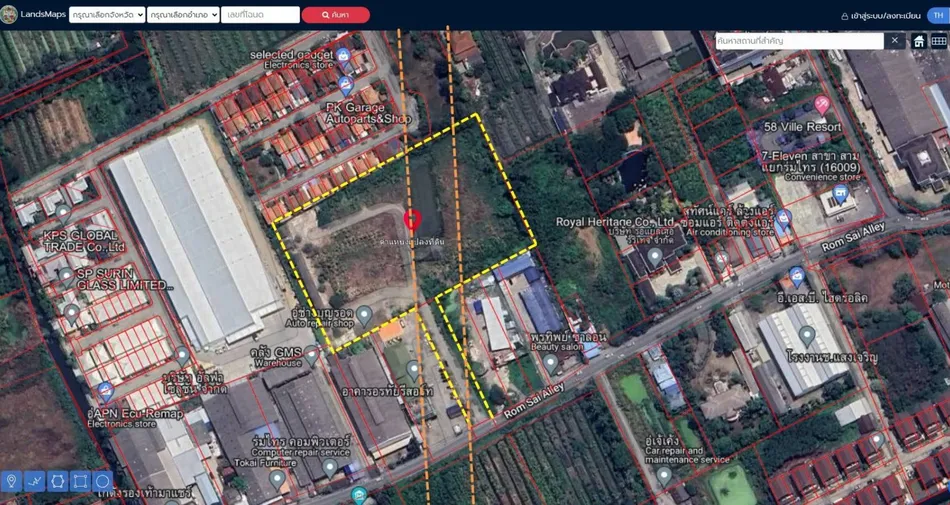Tap the red land parcel pin
This screenshot has width=950, height=505.
412,220
